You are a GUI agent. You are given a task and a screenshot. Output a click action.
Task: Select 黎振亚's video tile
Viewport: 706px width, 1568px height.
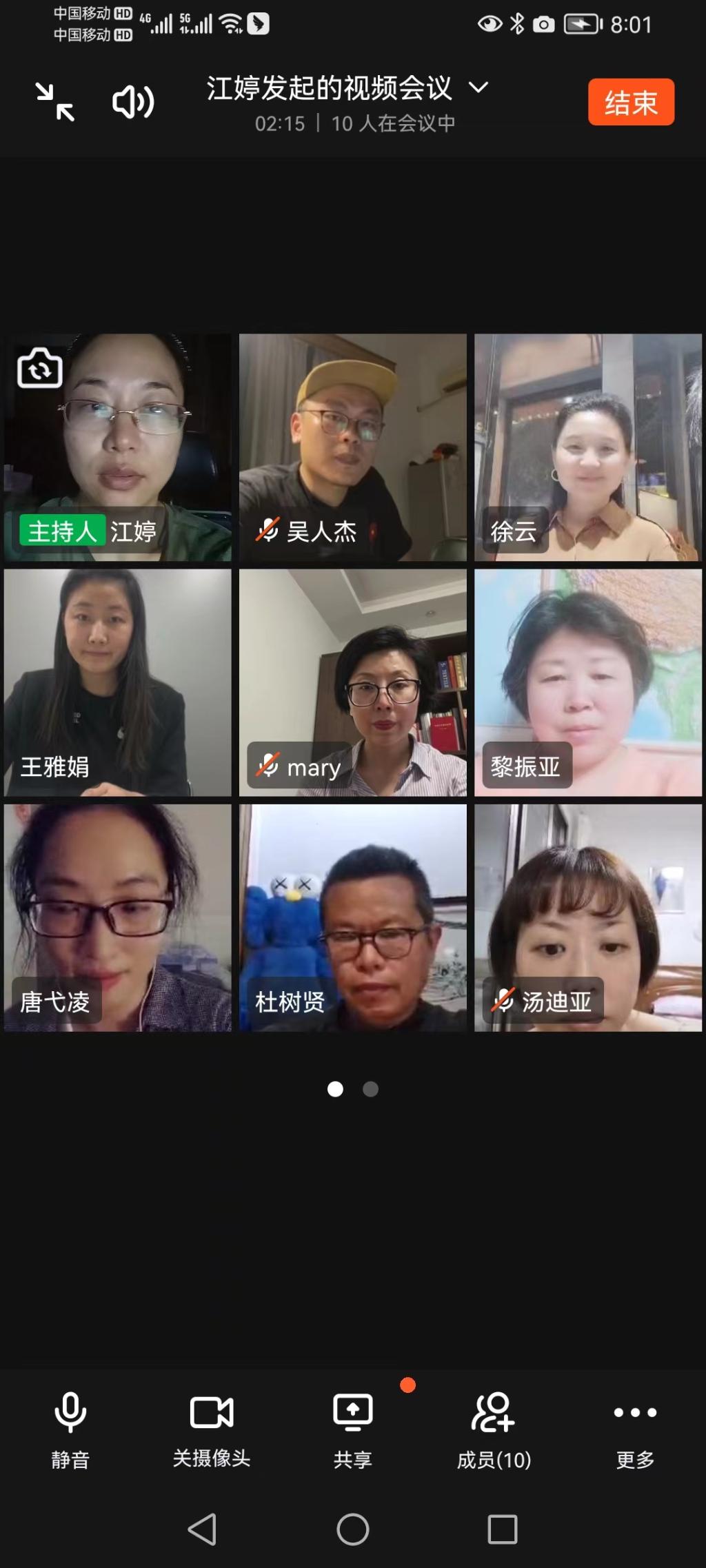click(587, 682)
